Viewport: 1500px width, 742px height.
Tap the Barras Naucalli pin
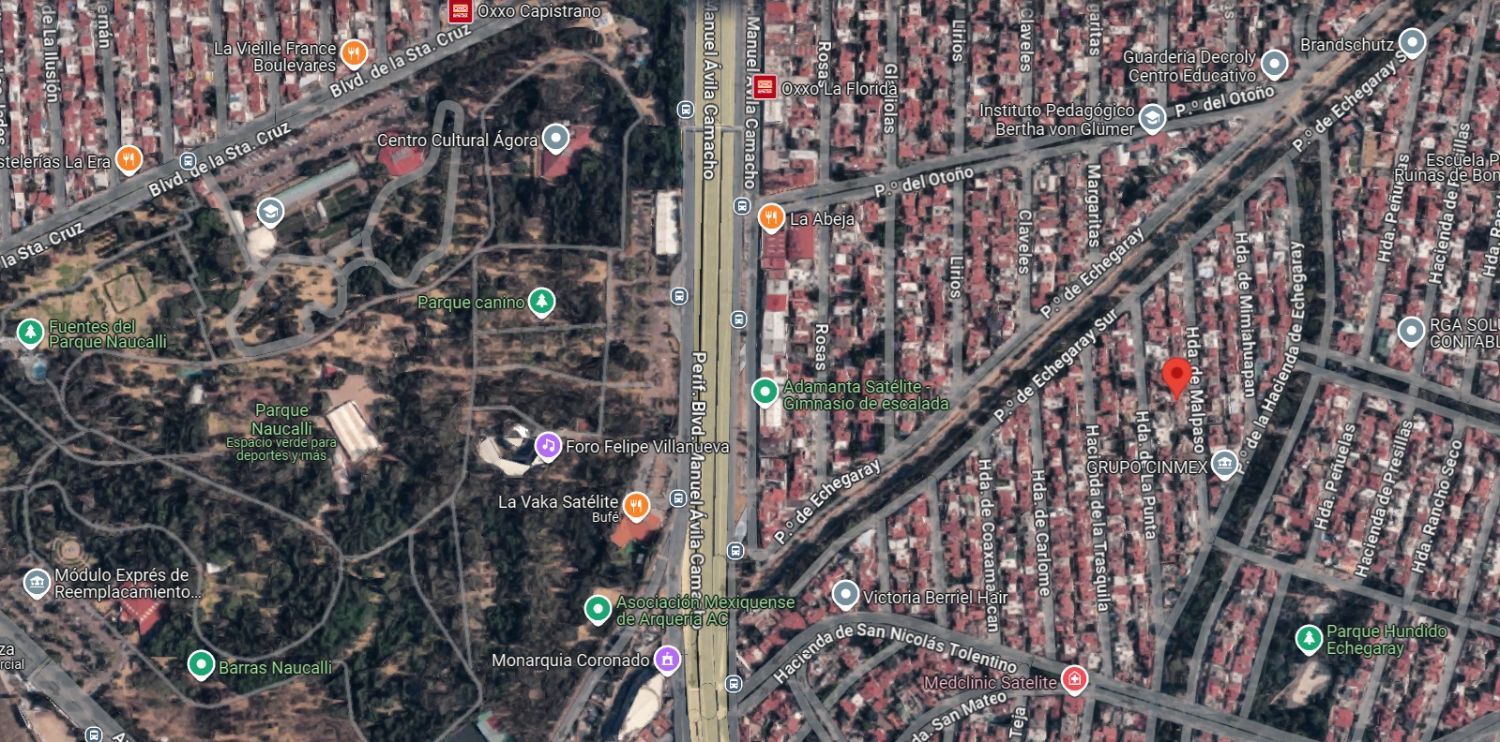point(201,665)
